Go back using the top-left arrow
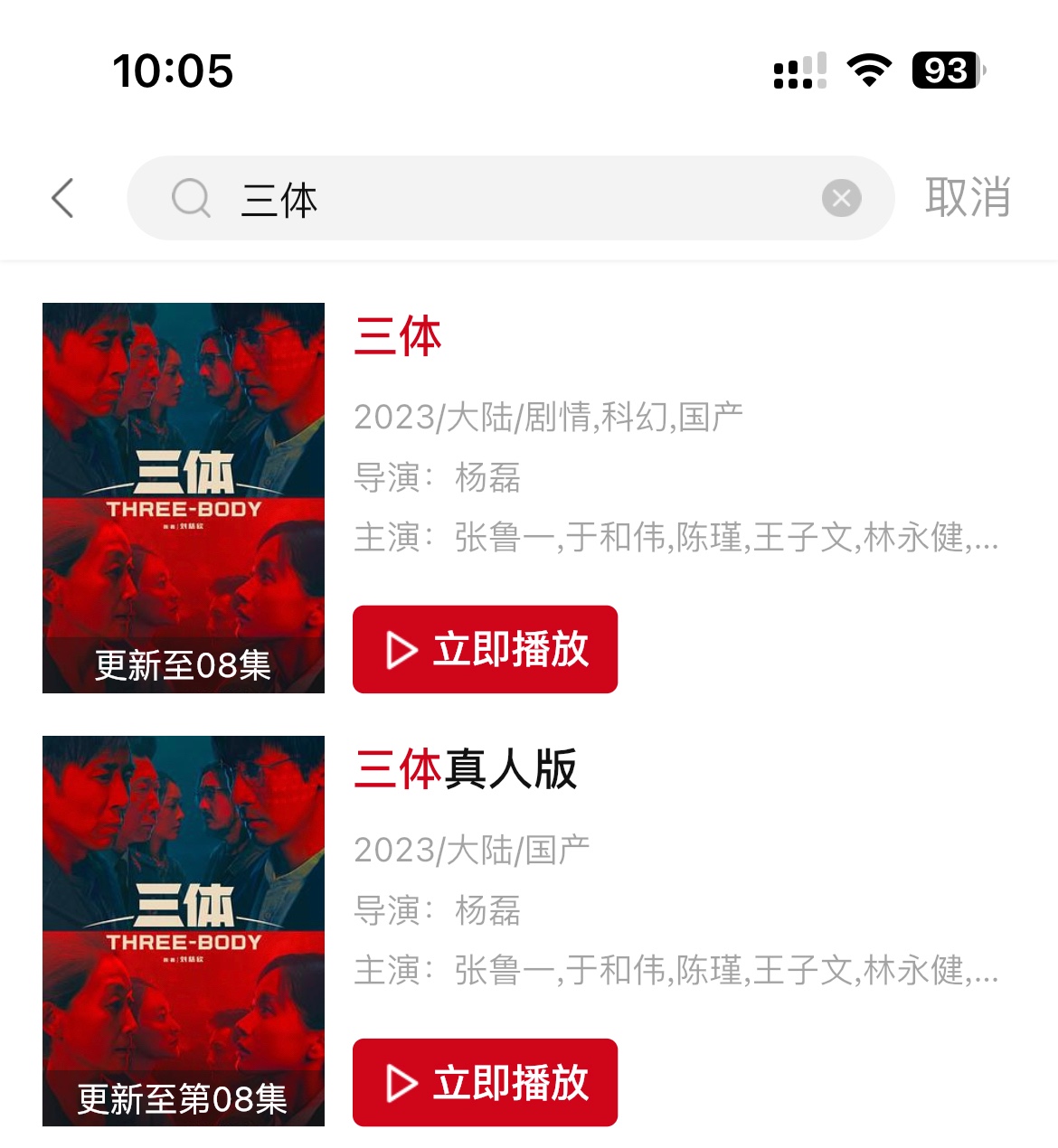1058x1148 pixels. [x=62, y=198]
